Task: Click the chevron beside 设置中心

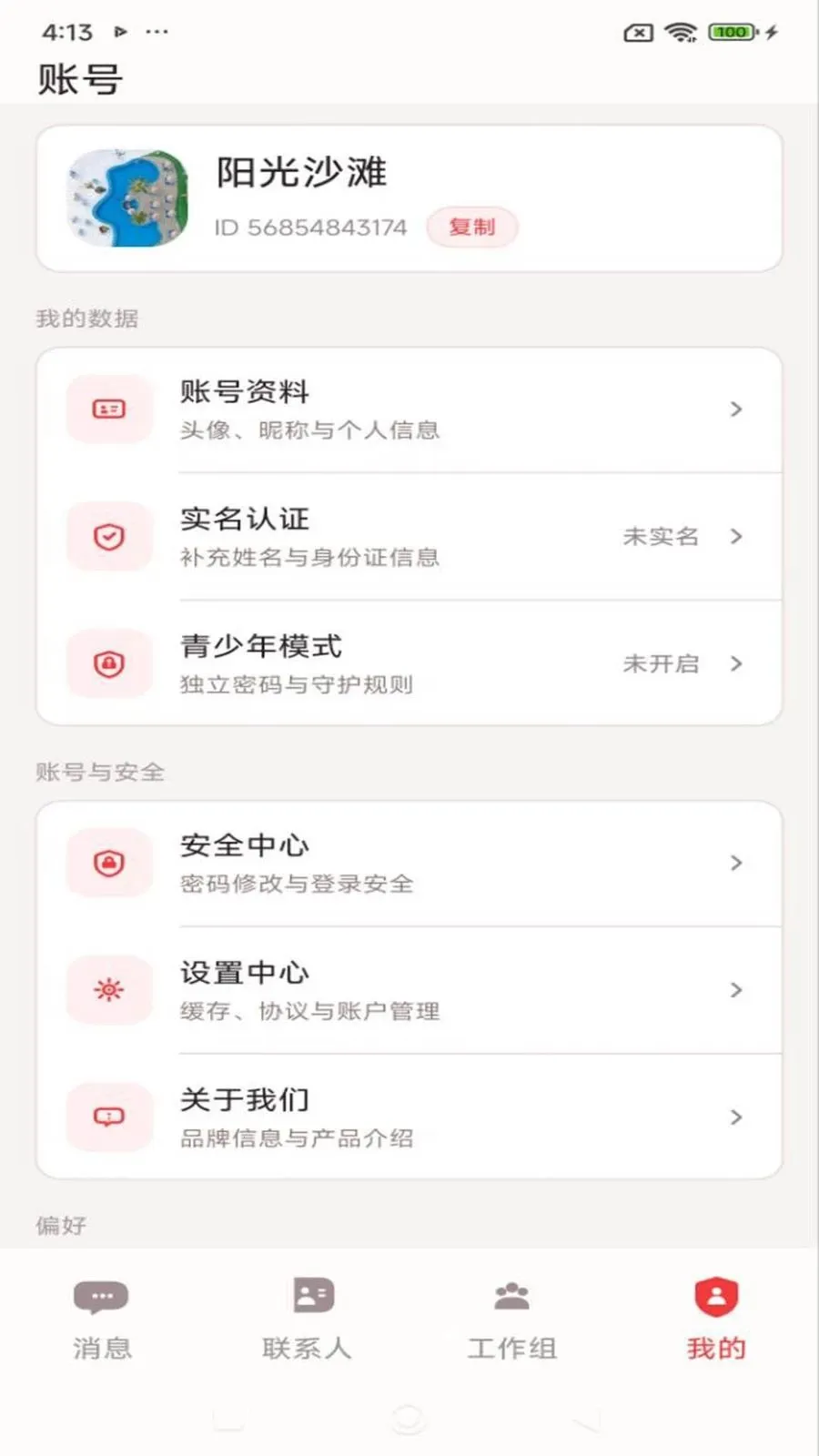Action: click(736, 990)
